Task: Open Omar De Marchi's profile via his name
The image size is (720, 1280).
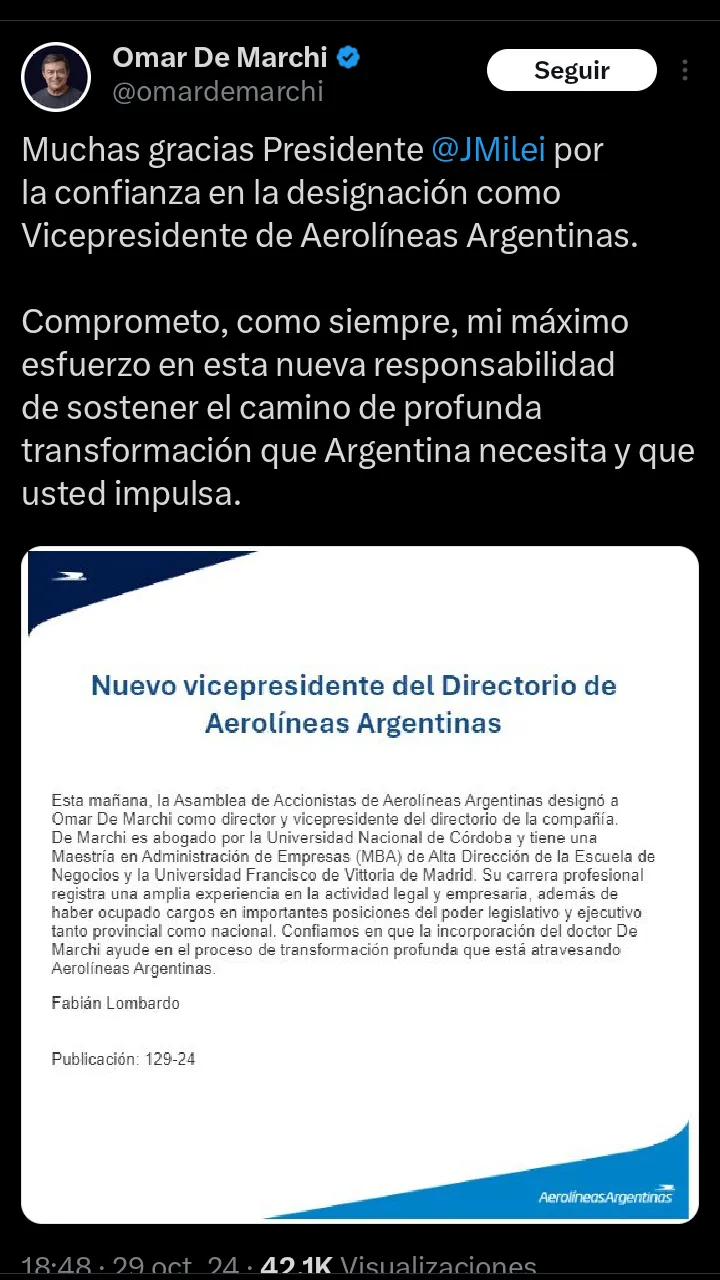Action: [x=220, y=58]
